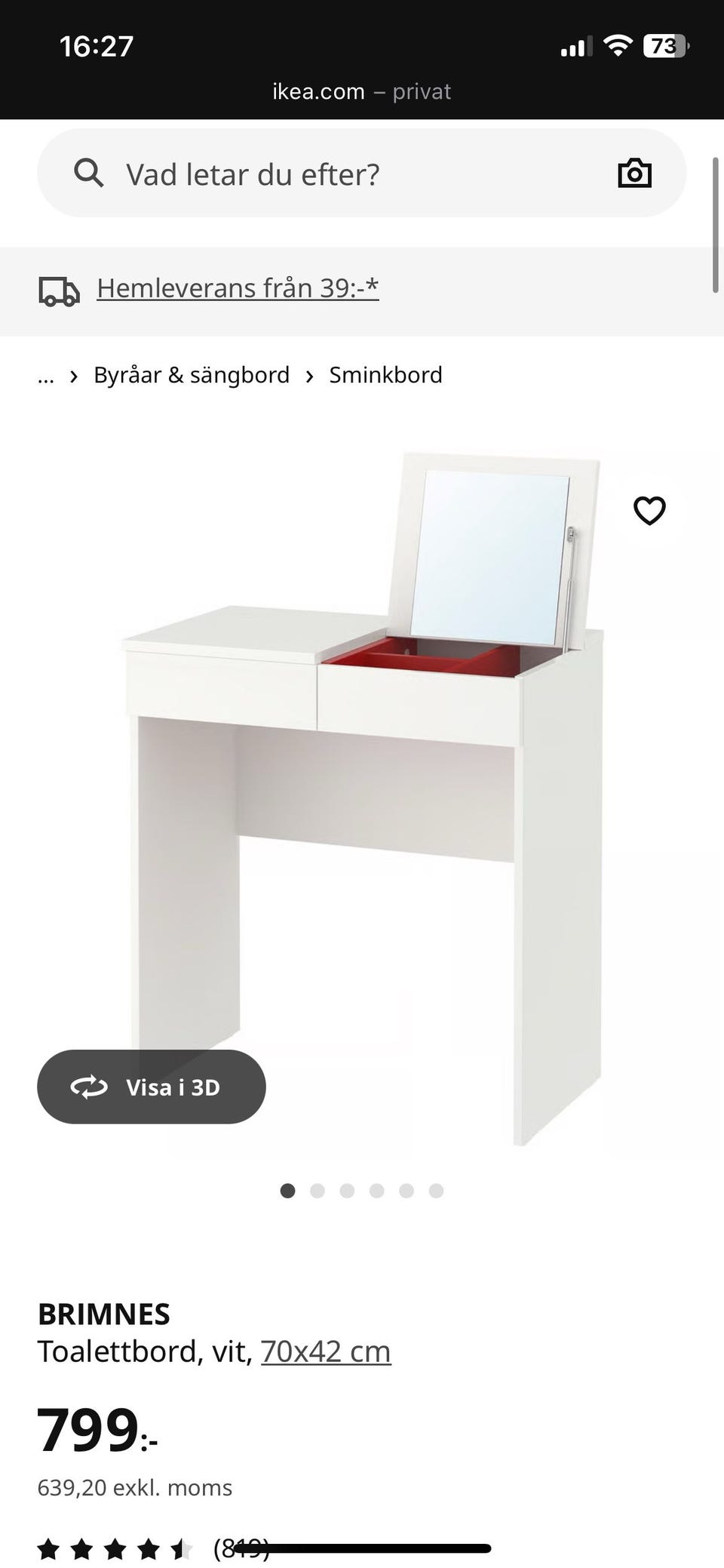Tap the 3D rotation icon on Visa i 3D
This screenshot has width=724, height=1568.
point(89,1087)
